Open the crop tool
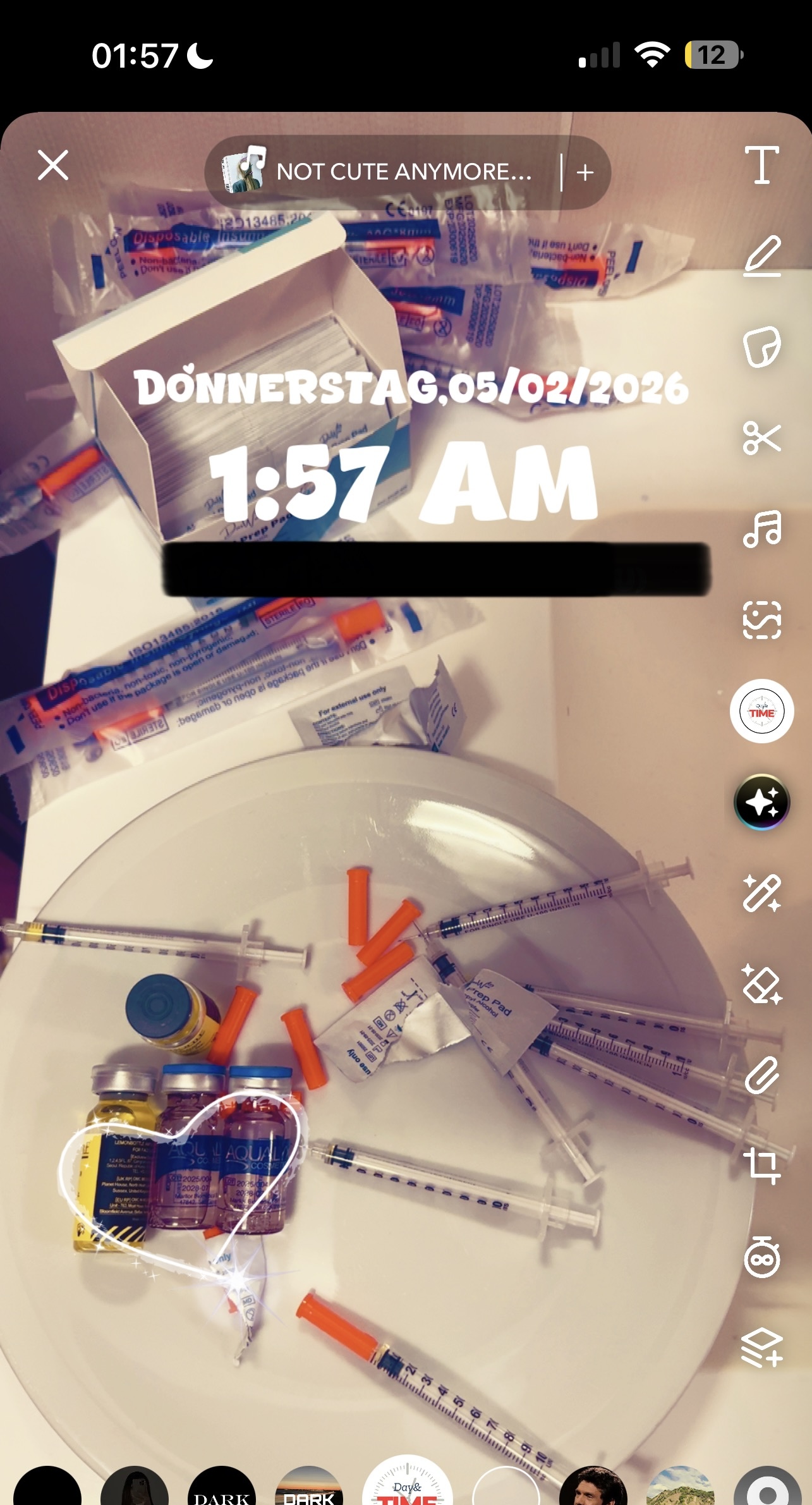The height and width of the screenshot is (1505, 812). 762,1166
